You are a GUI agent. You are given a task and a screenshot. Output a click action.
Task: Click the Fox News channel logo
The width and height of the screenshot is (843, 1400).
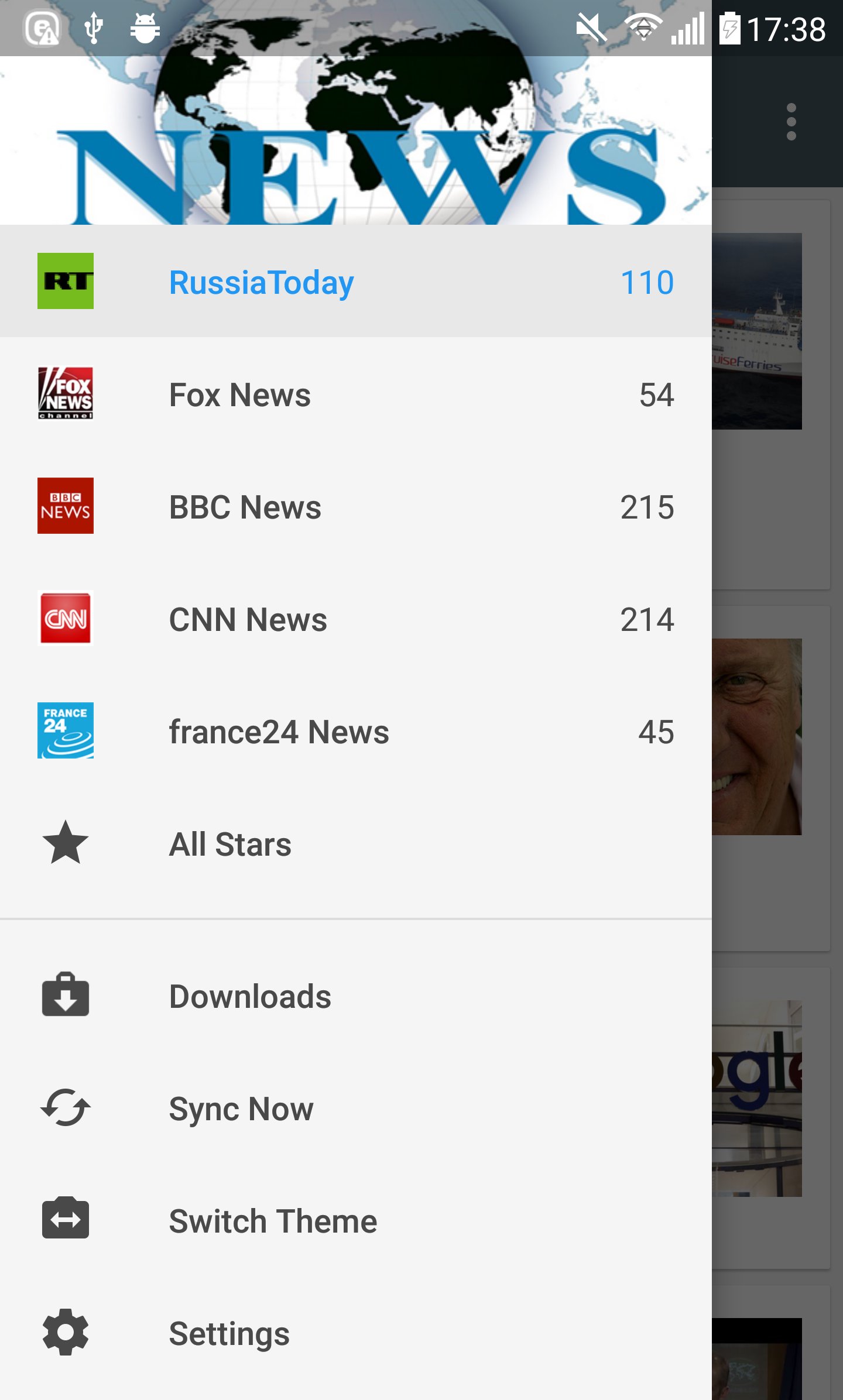[x=65, y=393]
